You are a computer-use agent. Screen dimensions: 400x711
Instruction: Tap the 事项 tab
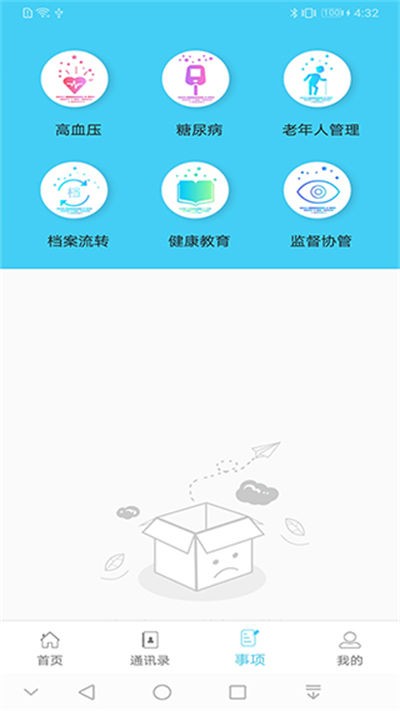250,648
